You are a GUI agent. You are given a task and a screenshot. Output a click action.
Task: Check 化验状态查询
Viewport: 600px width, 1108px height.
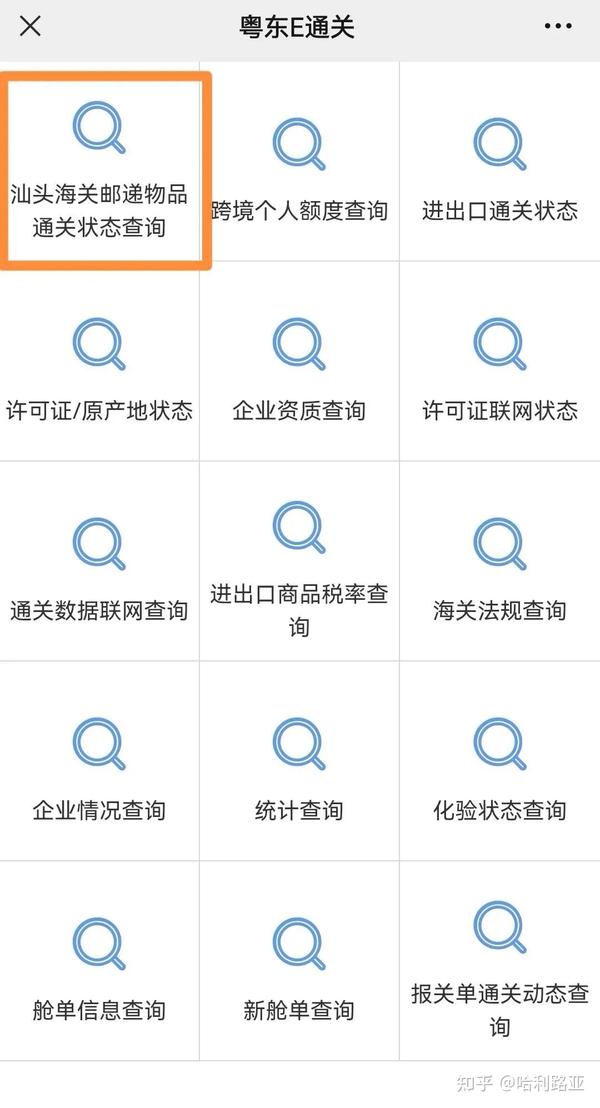point(500,761)
